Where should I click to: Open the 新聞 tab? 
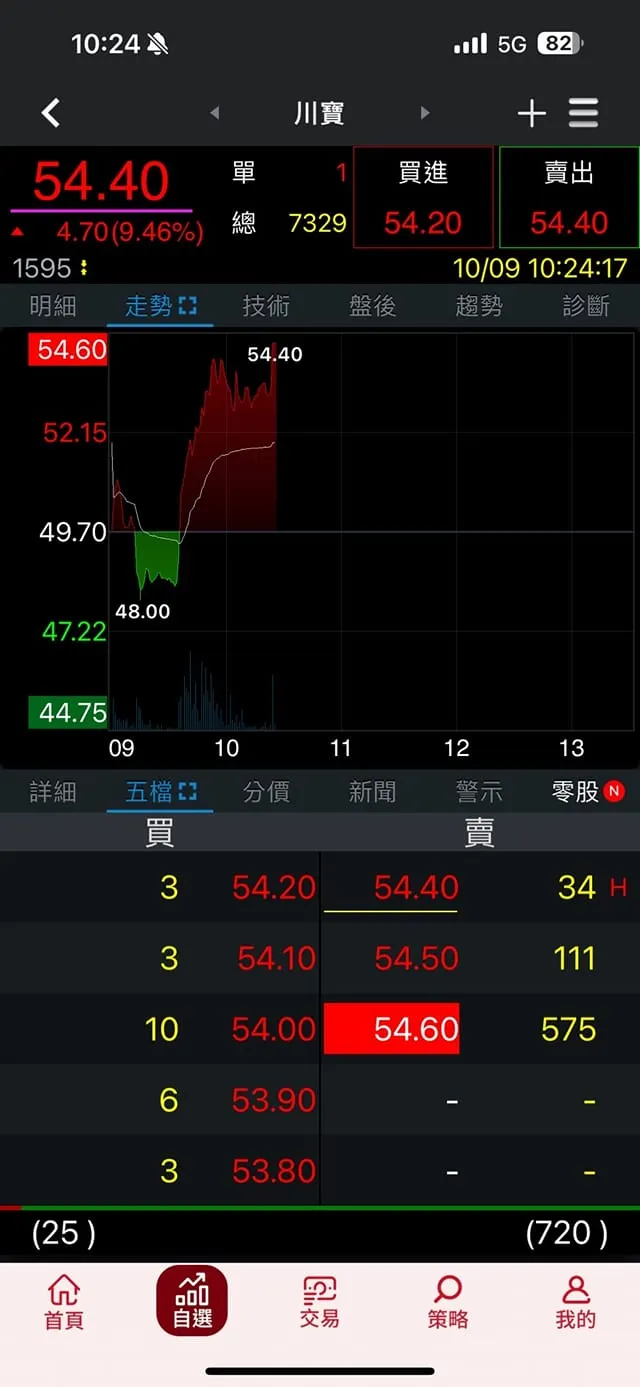click(373, 792)
